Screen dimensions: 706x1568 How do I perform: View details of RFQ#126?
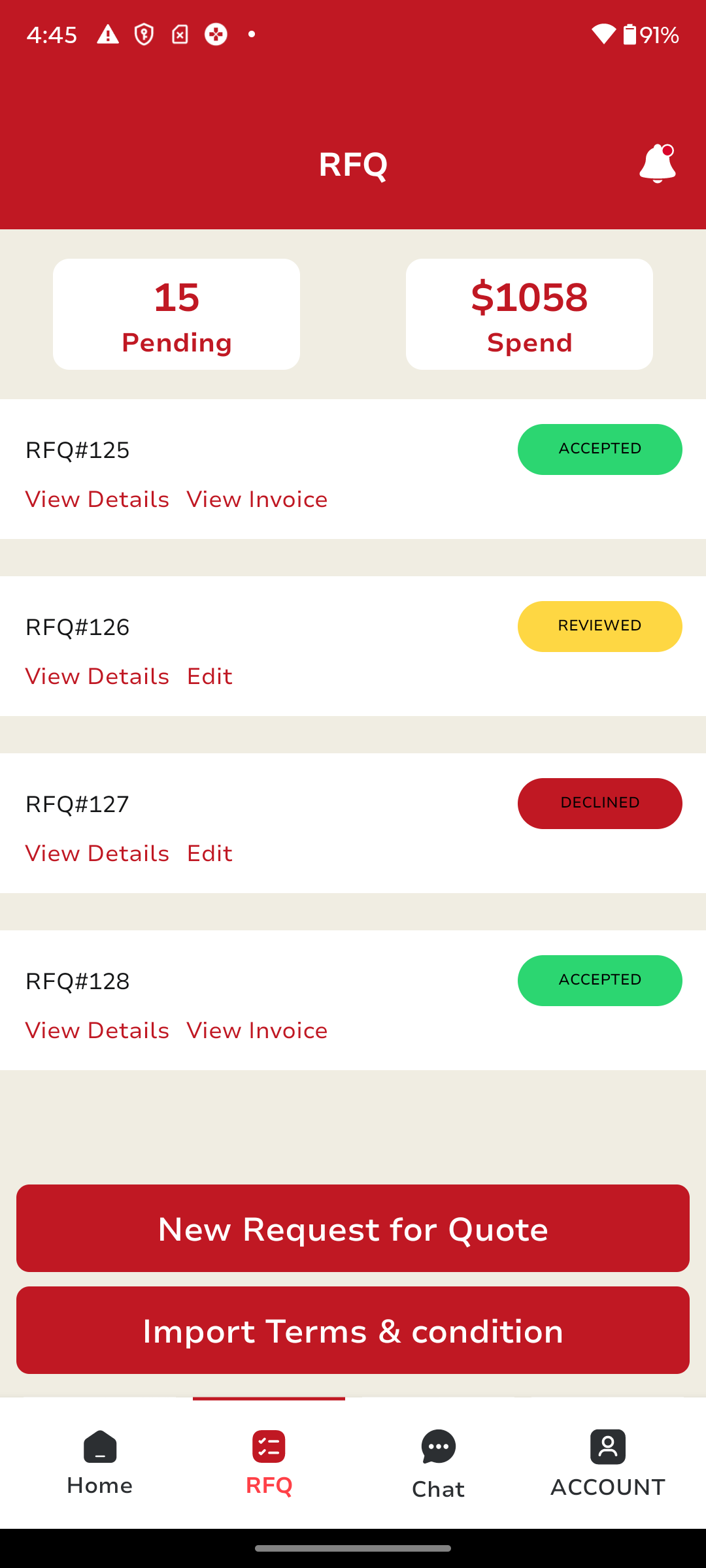[97, 677]
